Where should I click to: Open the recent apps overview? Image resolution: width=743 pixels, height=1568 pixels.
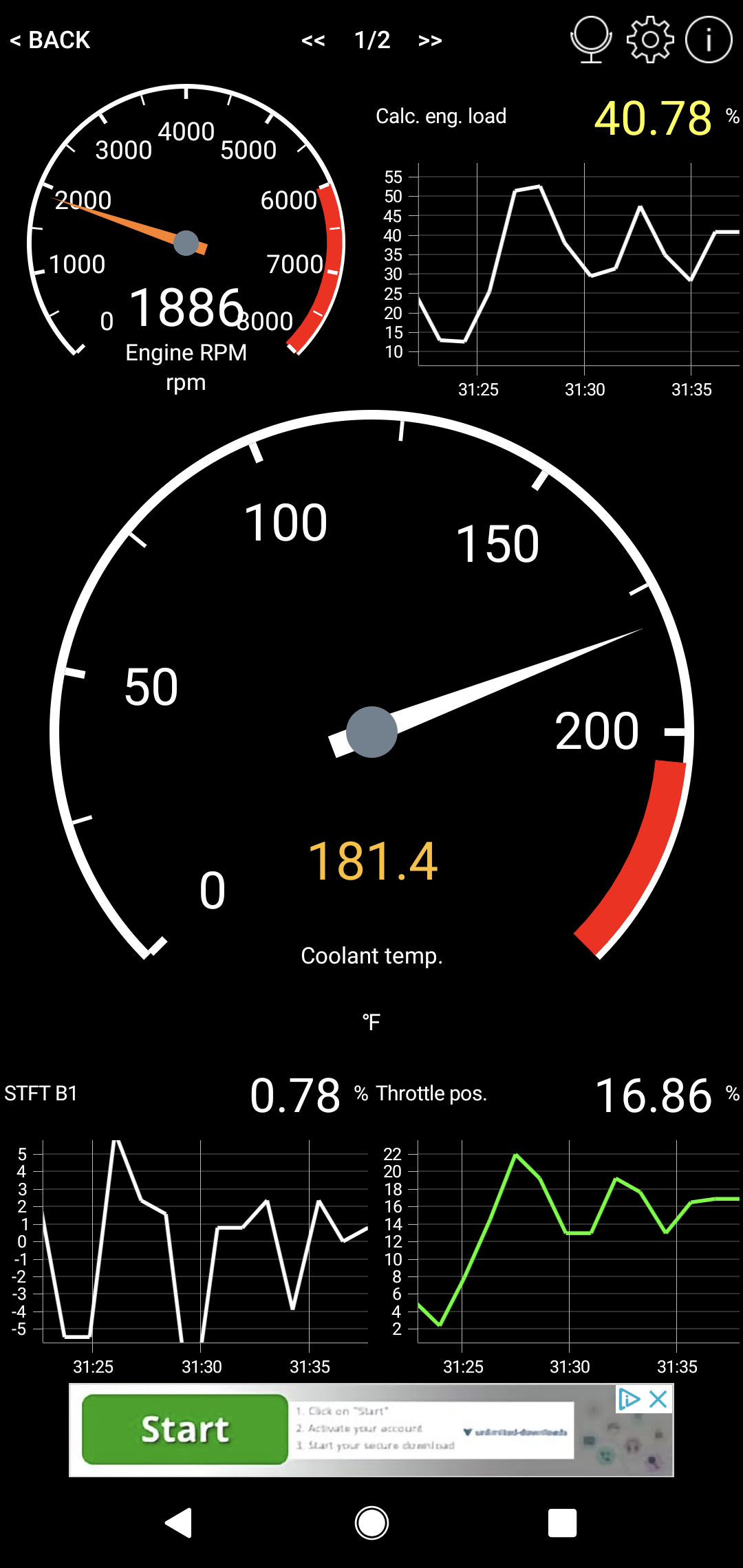point(562,1523)
